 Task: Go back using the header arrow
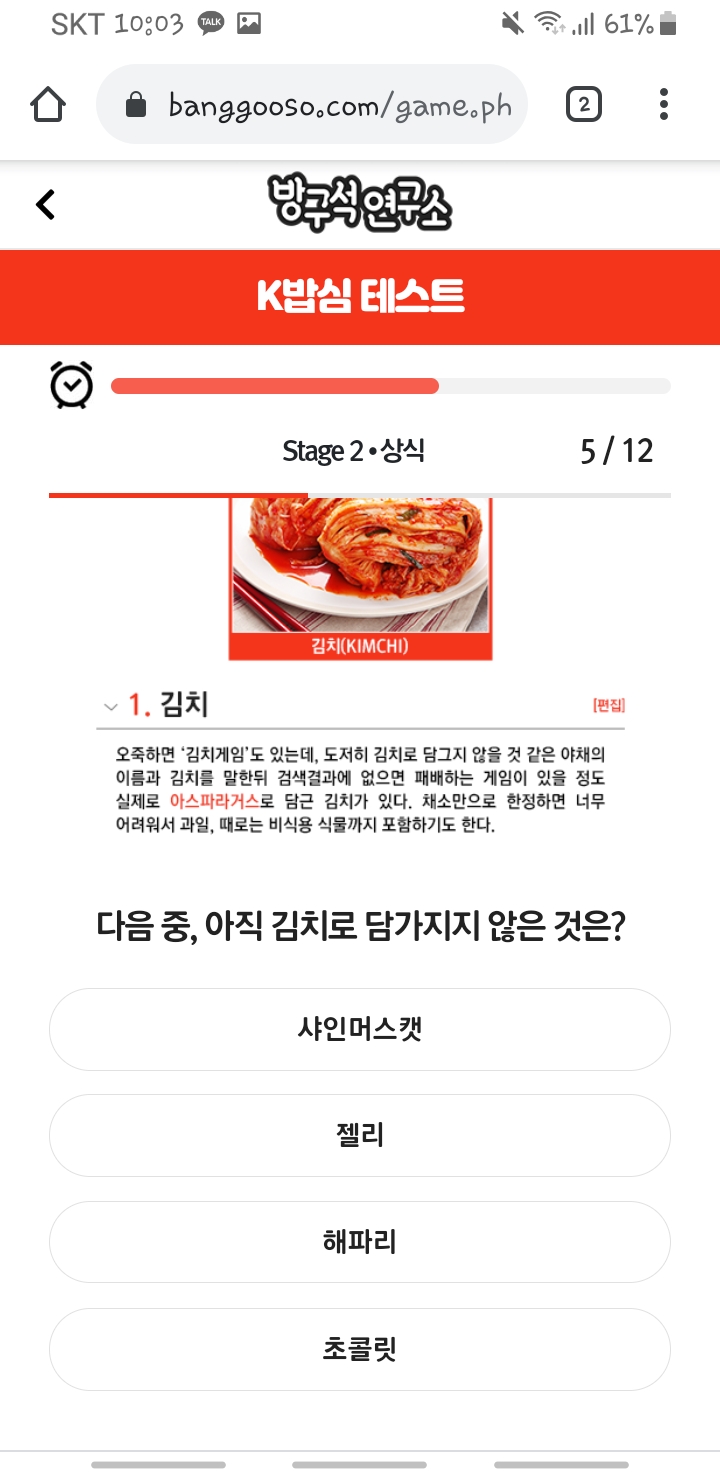click(x=46, y=205)
